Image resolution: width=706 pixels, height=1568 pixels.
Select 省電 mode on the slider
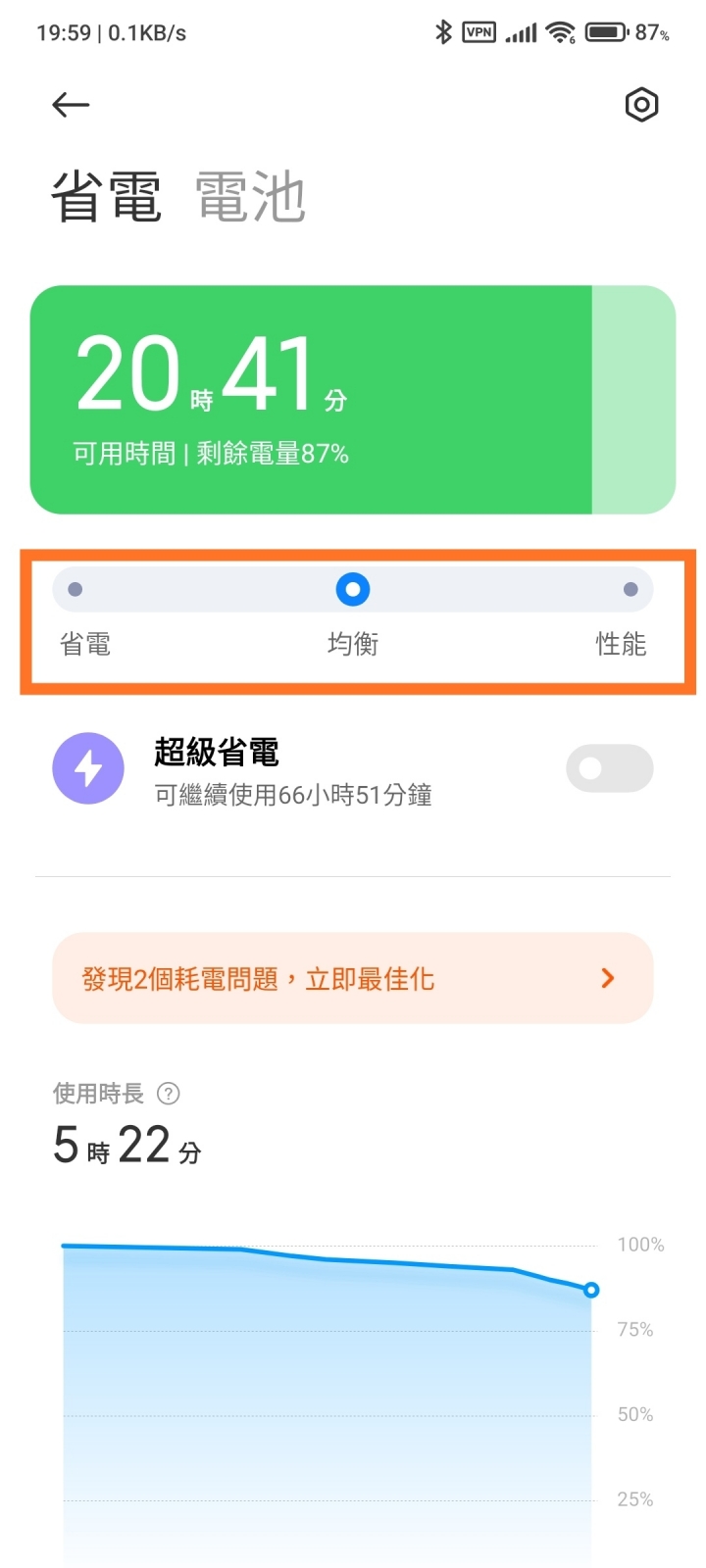[x=76, y=590]
